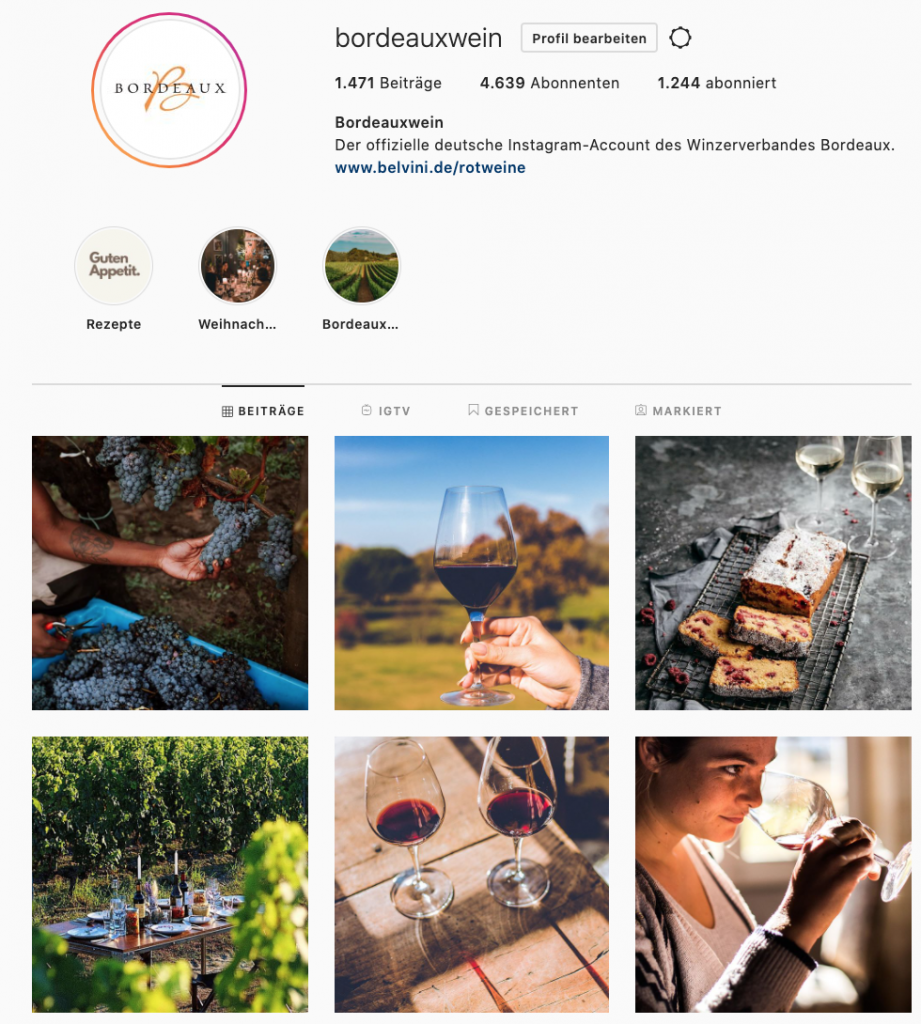Open the woman smelling wine post
921x1024 pixels.
pos(773,875)
